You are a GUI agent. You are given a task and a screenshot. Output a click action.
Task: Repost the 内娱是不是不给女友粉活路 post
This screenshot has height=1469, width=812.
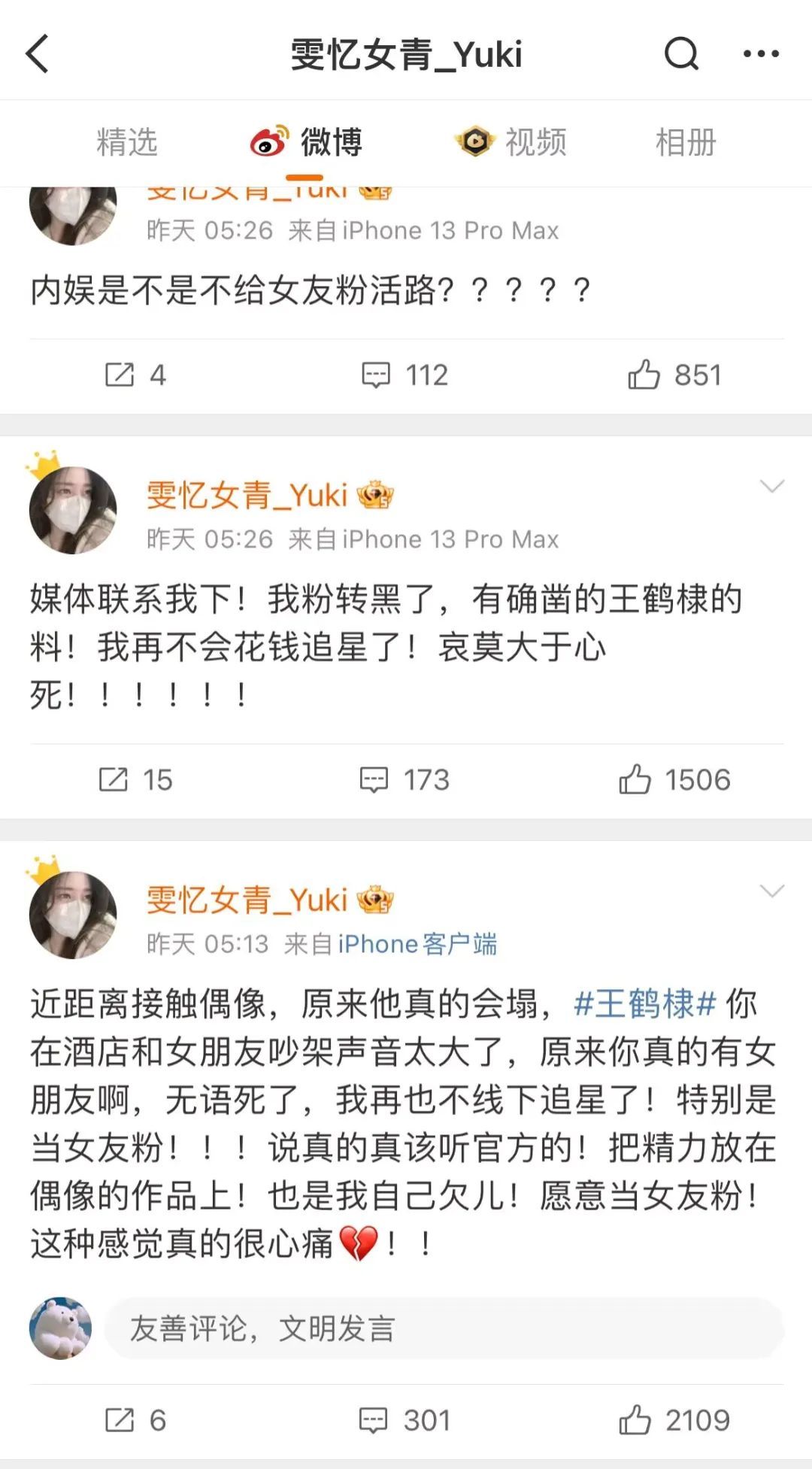point(134,375)
